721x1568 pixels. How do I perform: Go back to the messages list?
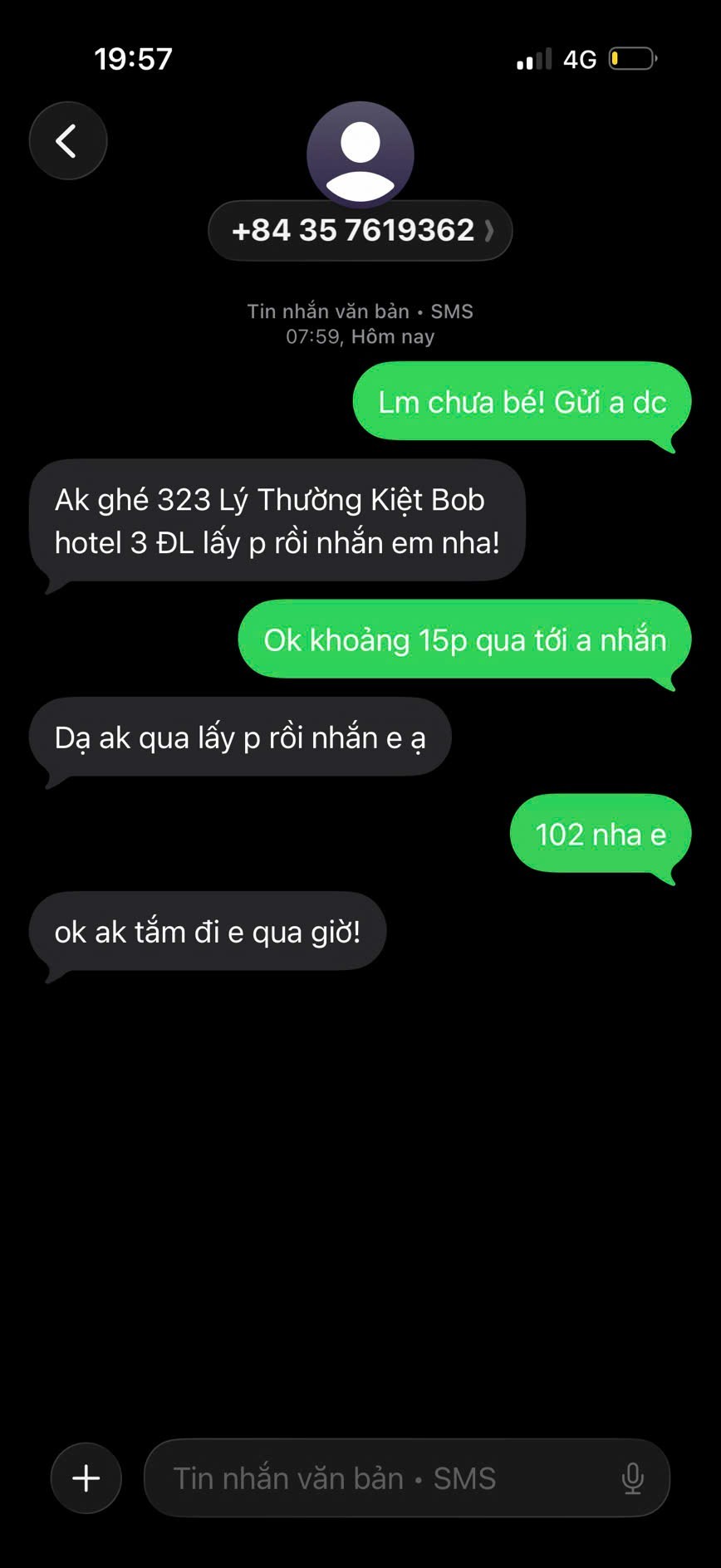67,140
